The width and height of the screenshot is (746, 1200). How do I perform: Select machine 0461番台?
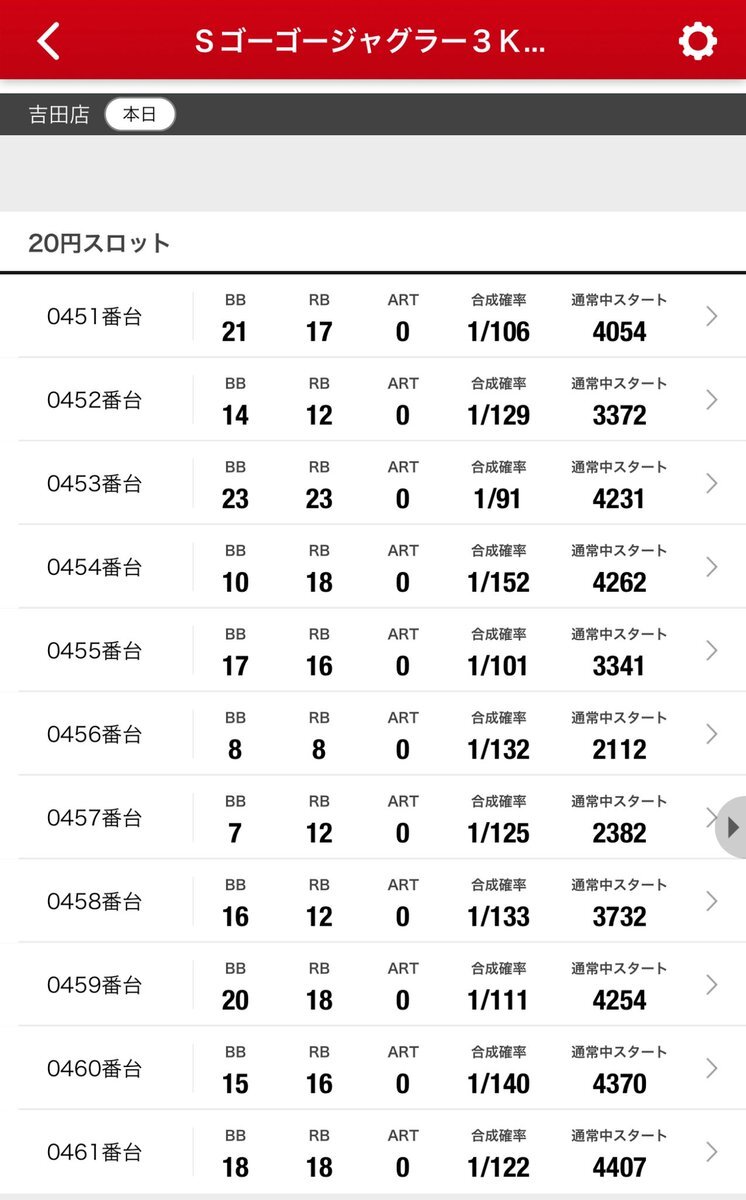coord(373,1152)
